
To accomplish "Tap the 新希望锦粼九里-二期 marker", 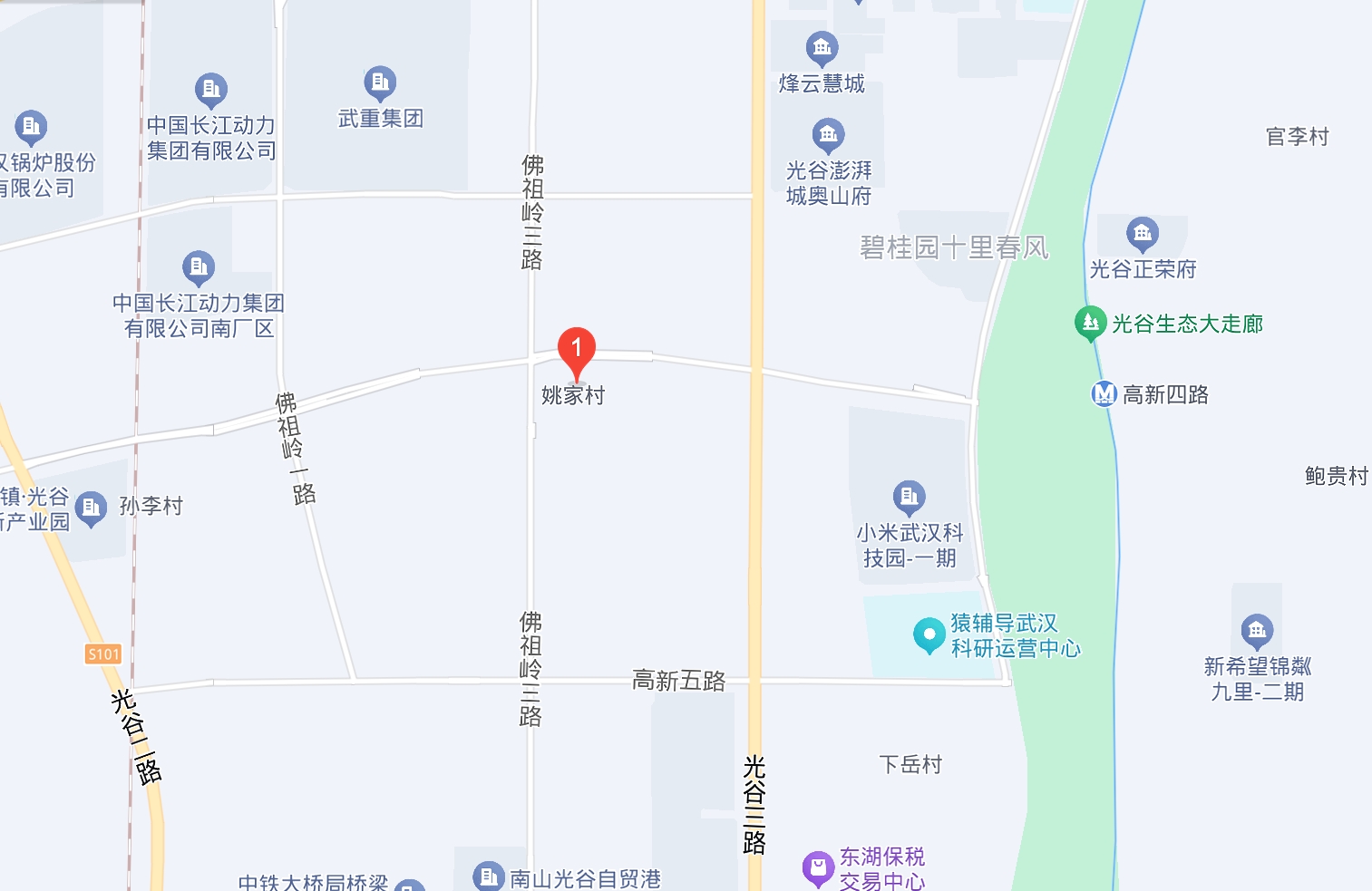I will [x=1257, y=631].
